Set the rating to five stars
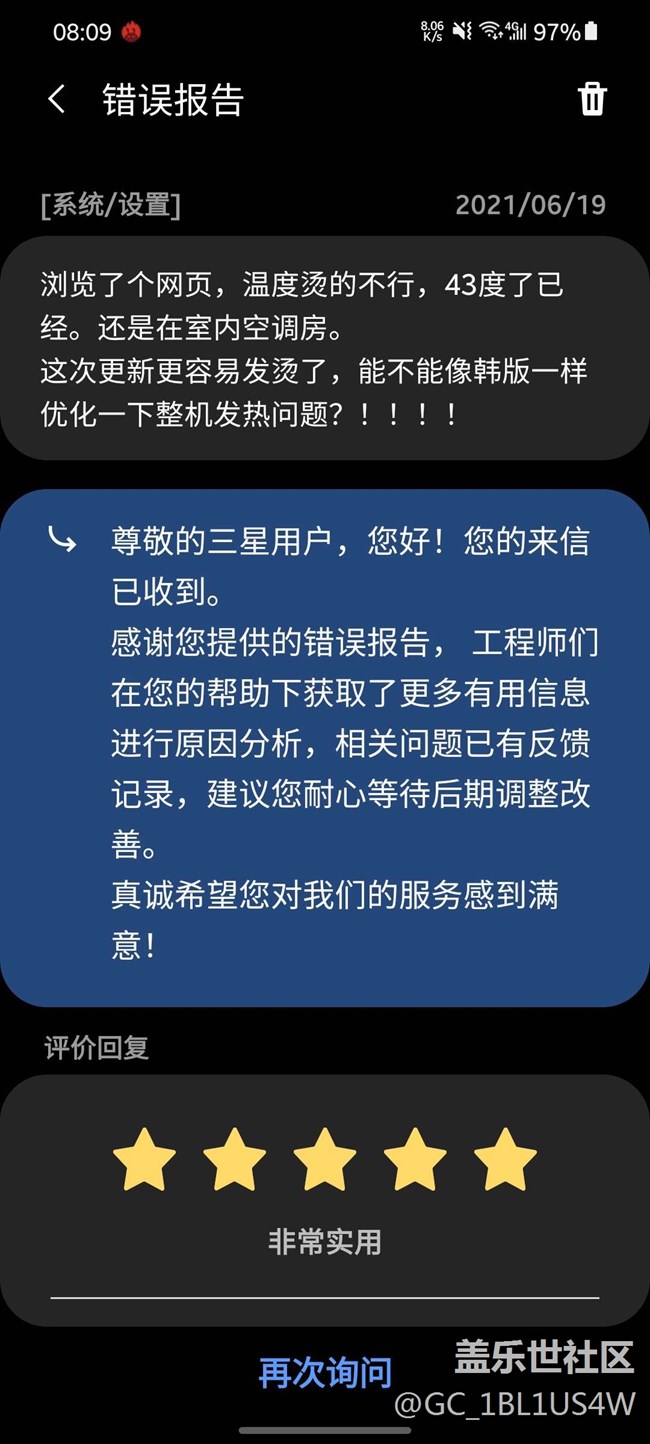This screenshot has width=650, height=1444. (505, 1160)
